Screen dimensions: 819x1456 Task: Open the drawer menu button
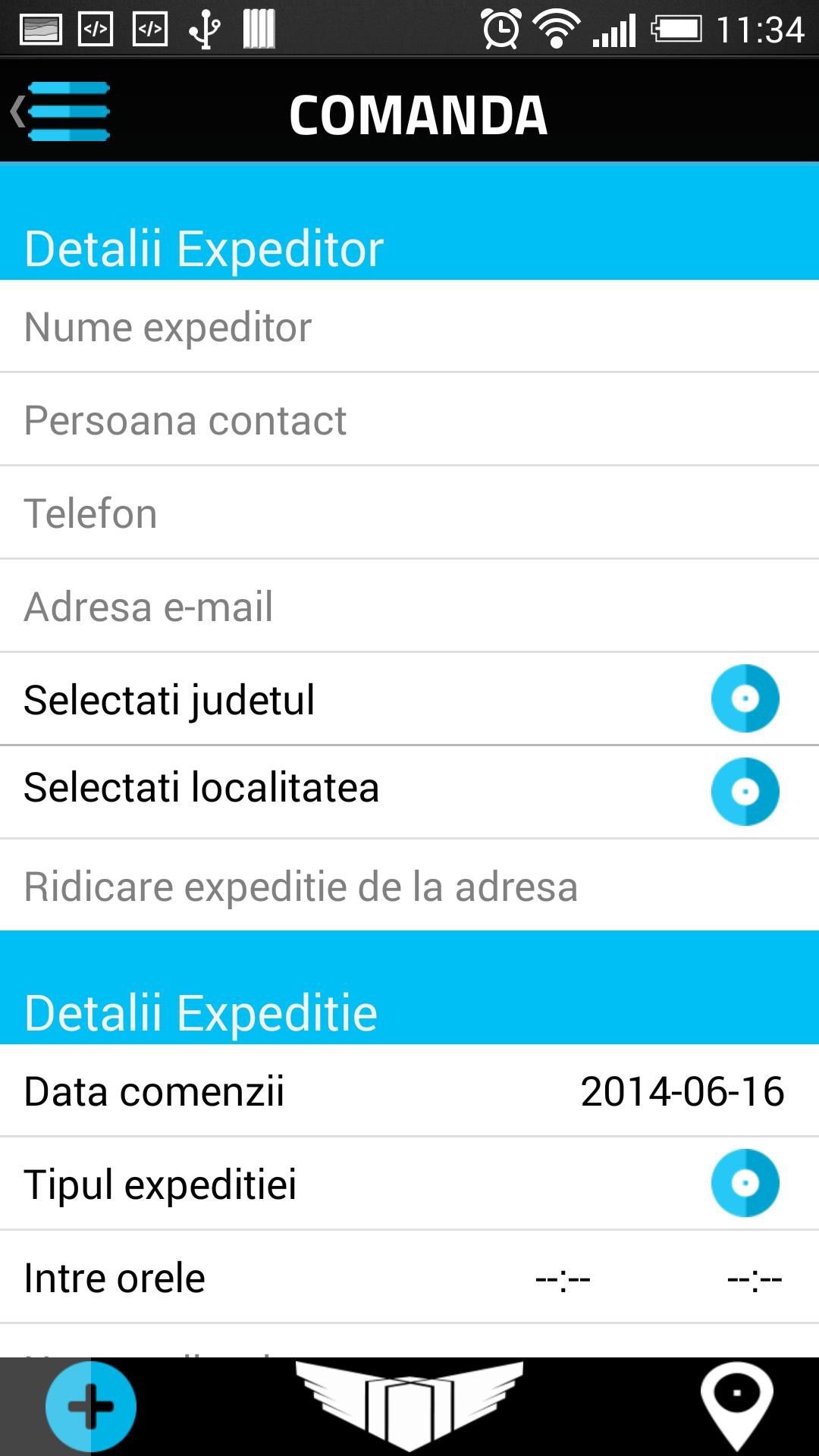pyautogui.click(x=62, y=111)
